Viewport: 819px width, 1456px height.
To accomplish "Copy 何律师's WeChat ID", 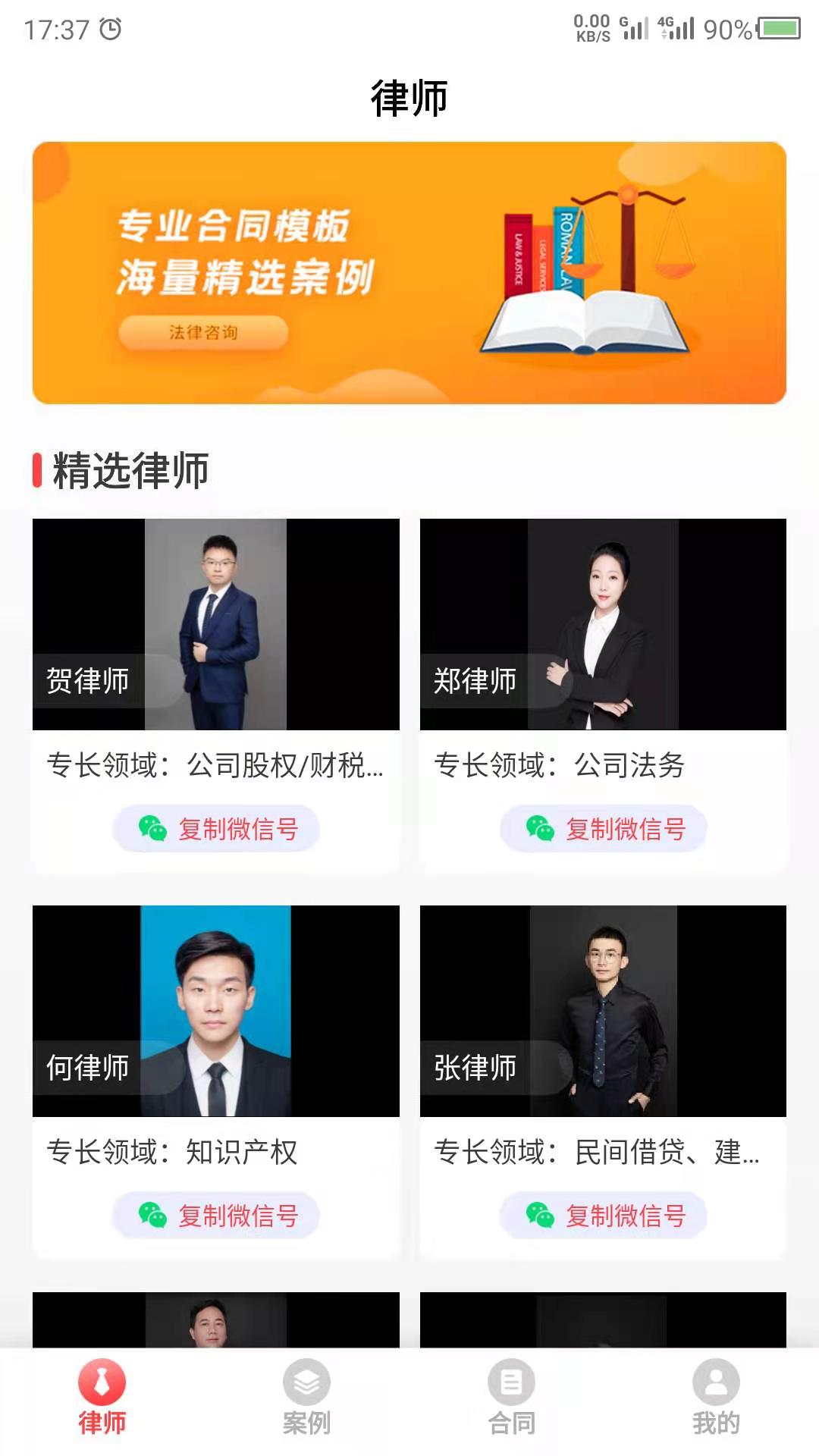I will 217,1216.
